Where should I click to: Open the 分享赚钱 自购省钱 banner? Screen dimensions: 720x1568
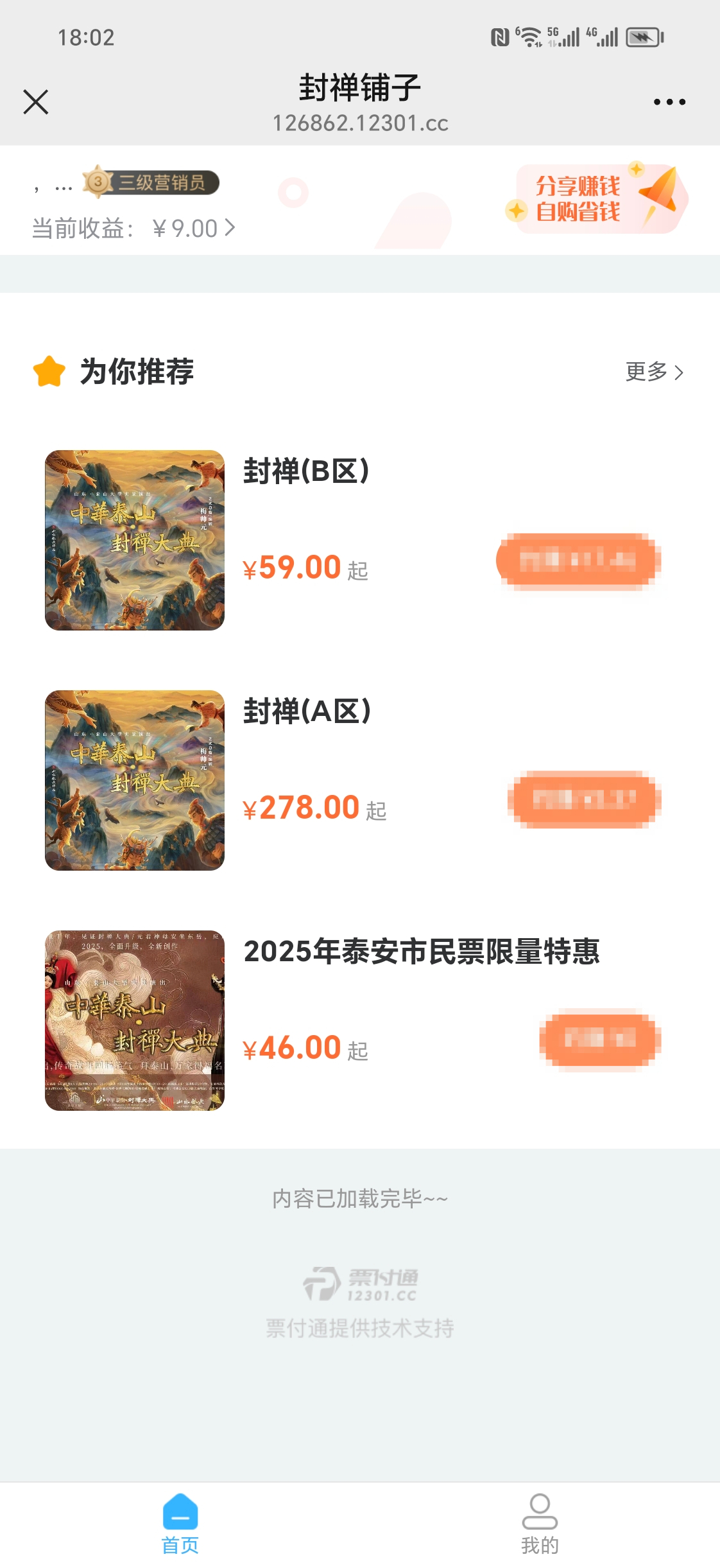click(596, 199)
